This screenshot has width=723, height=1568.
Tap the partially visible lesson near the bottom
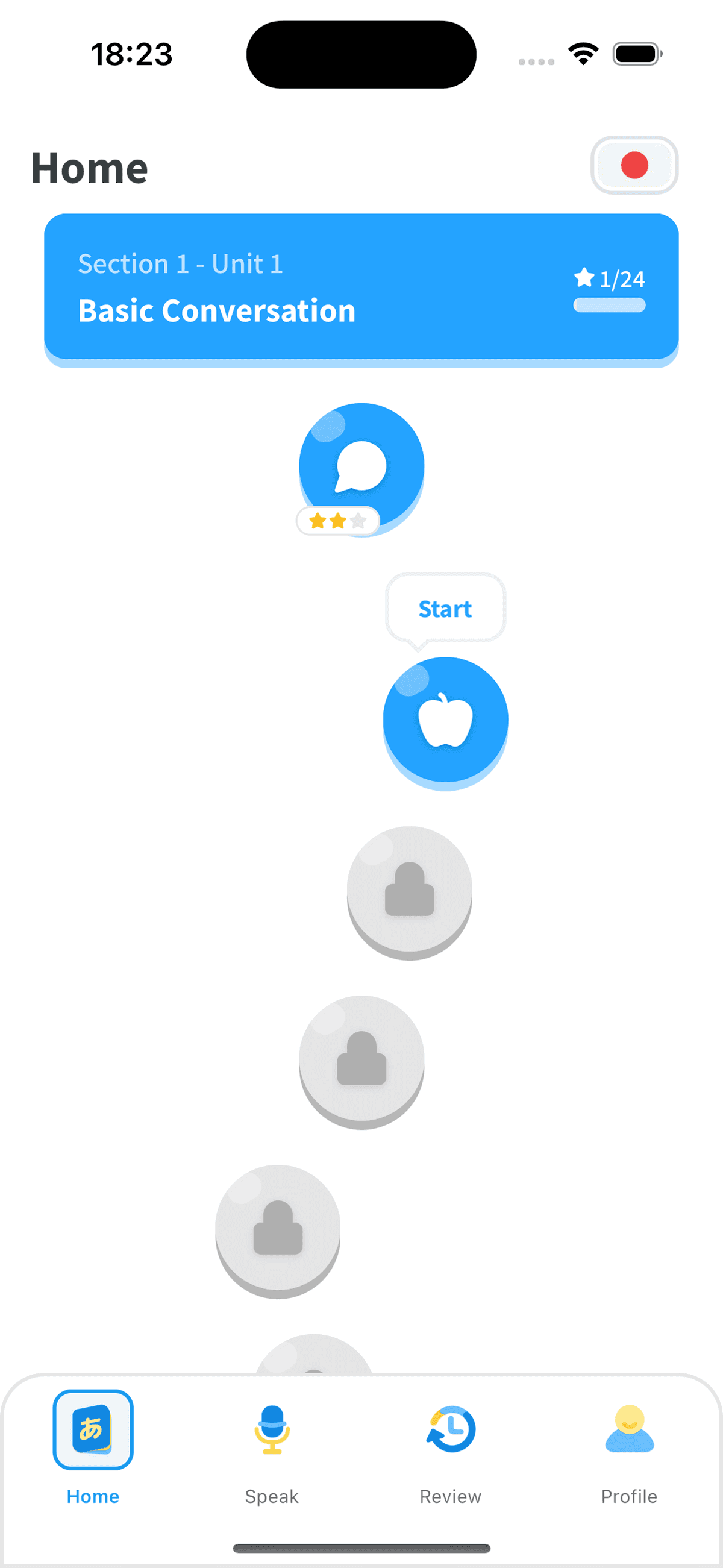[x=315, y=1358]
